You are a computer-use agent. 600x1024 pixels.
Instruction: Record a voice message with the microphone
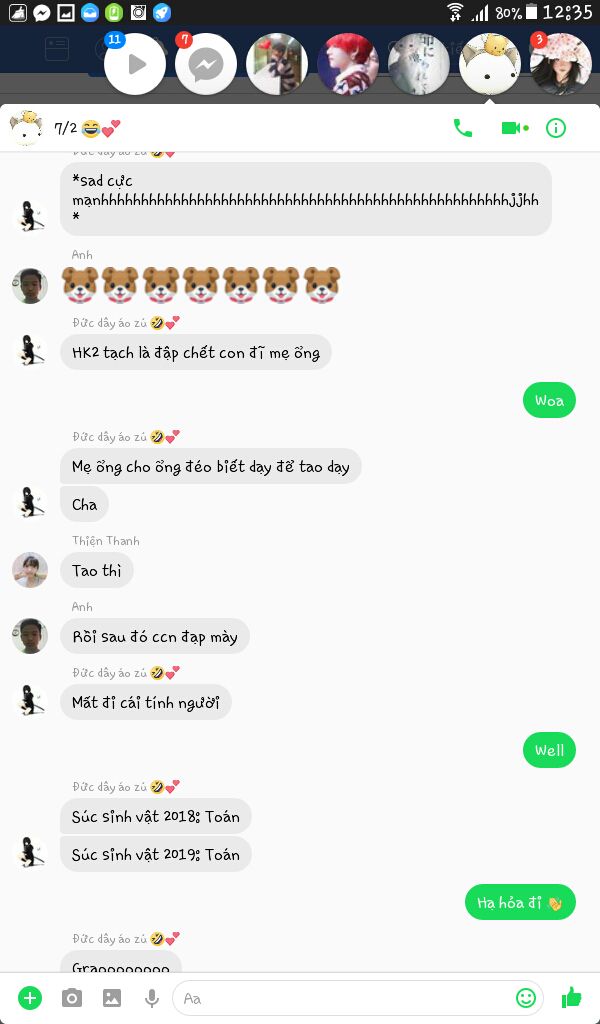[151, 998]
